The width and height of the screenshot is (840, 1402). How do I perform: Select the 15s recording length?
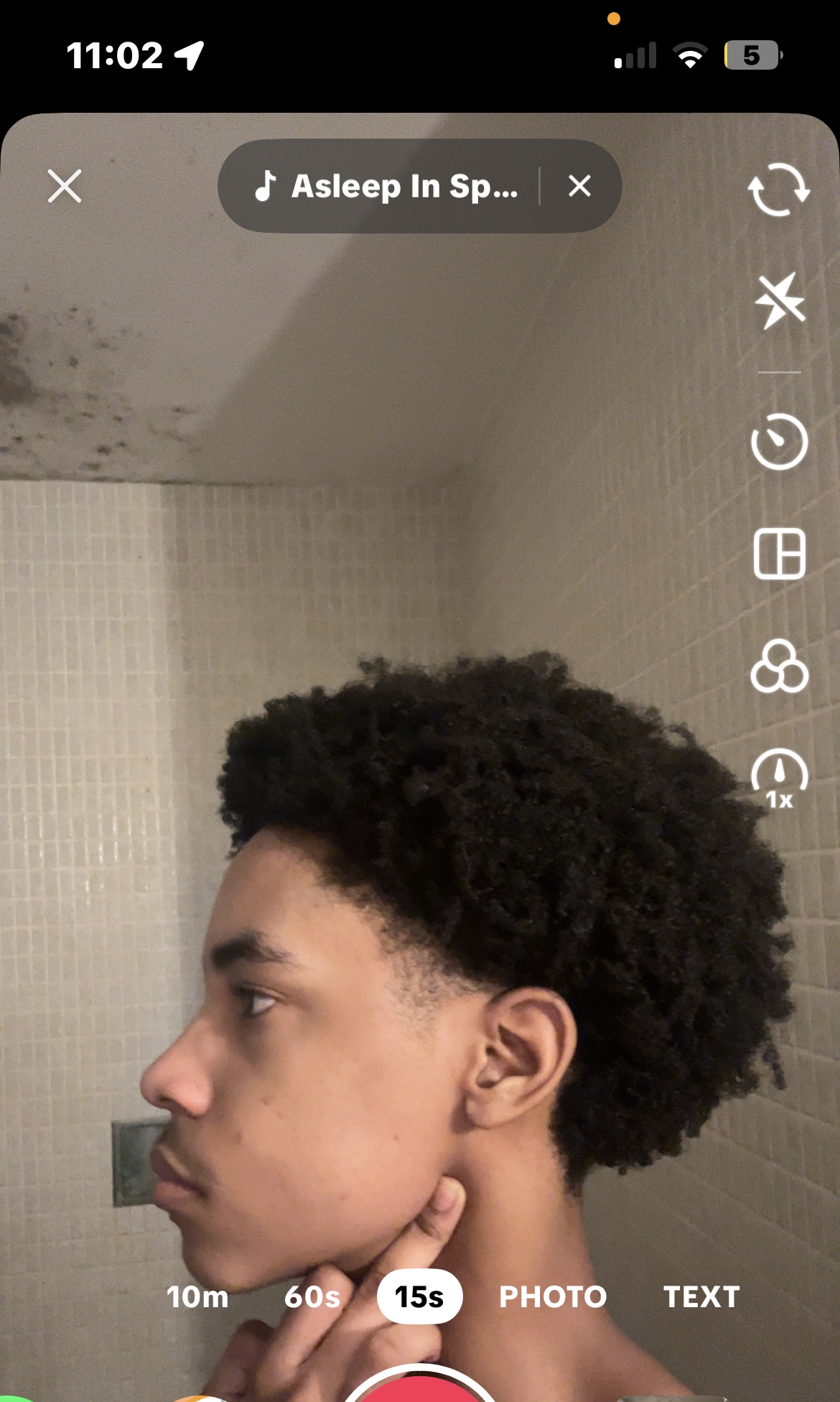tap(419, 1297)
